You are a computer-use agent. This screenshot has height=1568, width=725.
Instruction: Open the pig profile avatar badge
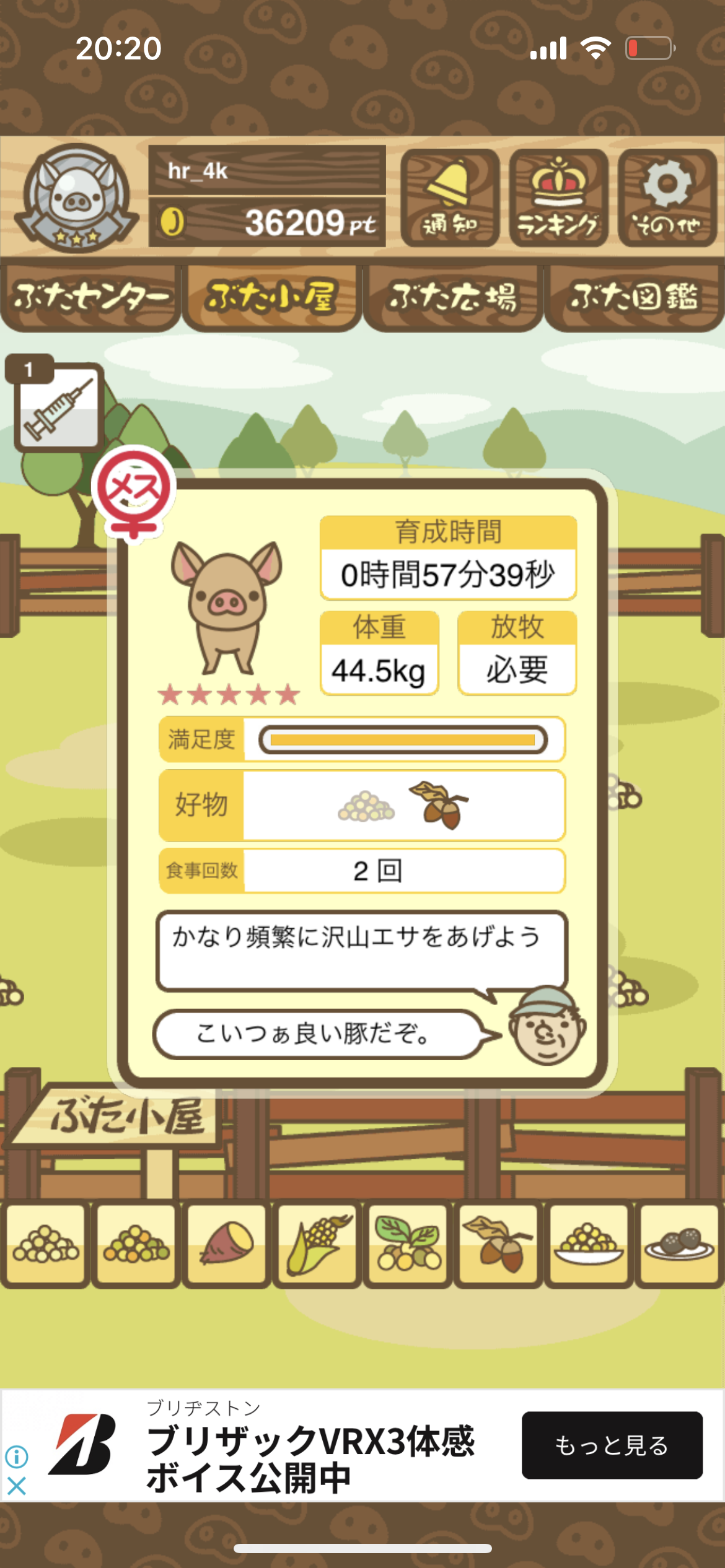[76, 198]
